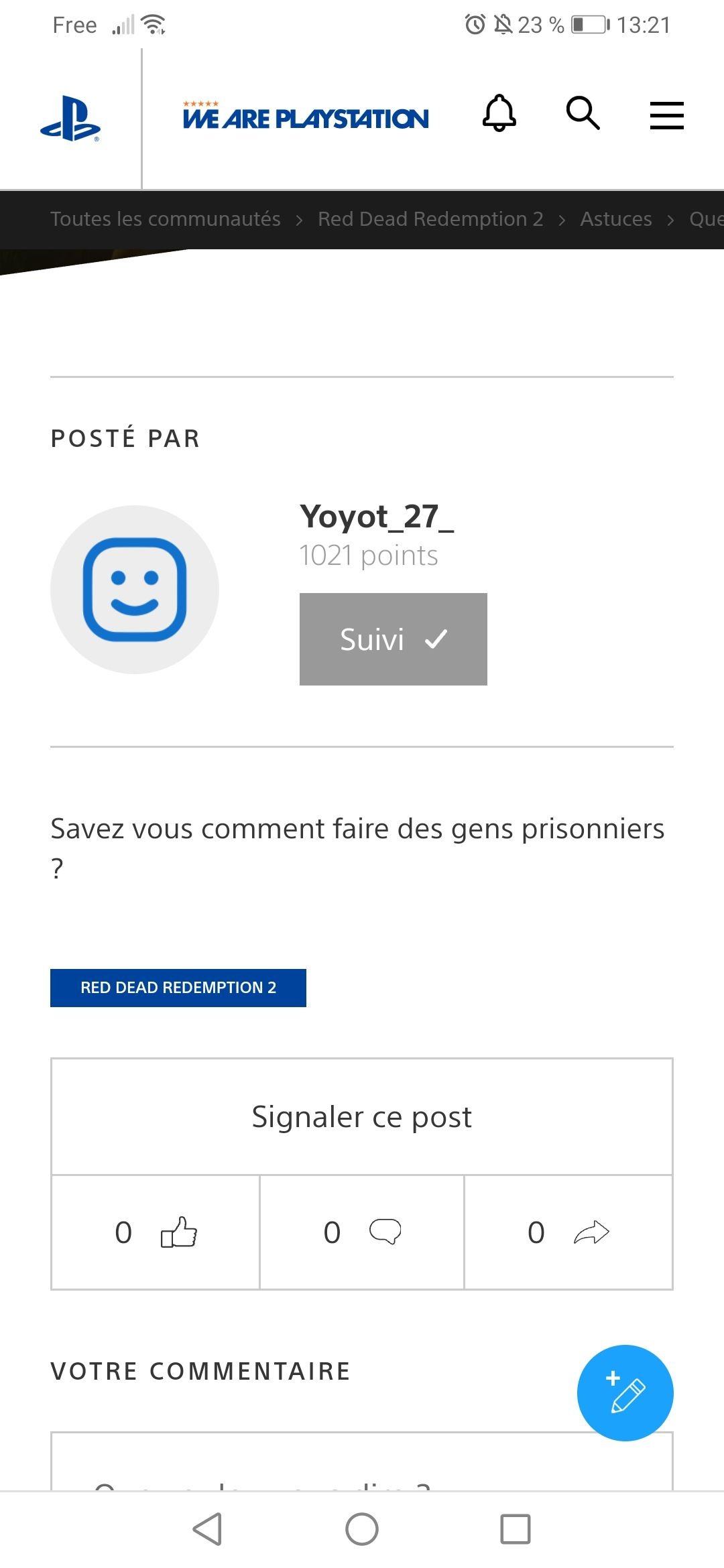The width and height of the screenshot is (724, 1568).
Task: Open Red Dead Redemption 2 breadcrumb
Action: 430,219
